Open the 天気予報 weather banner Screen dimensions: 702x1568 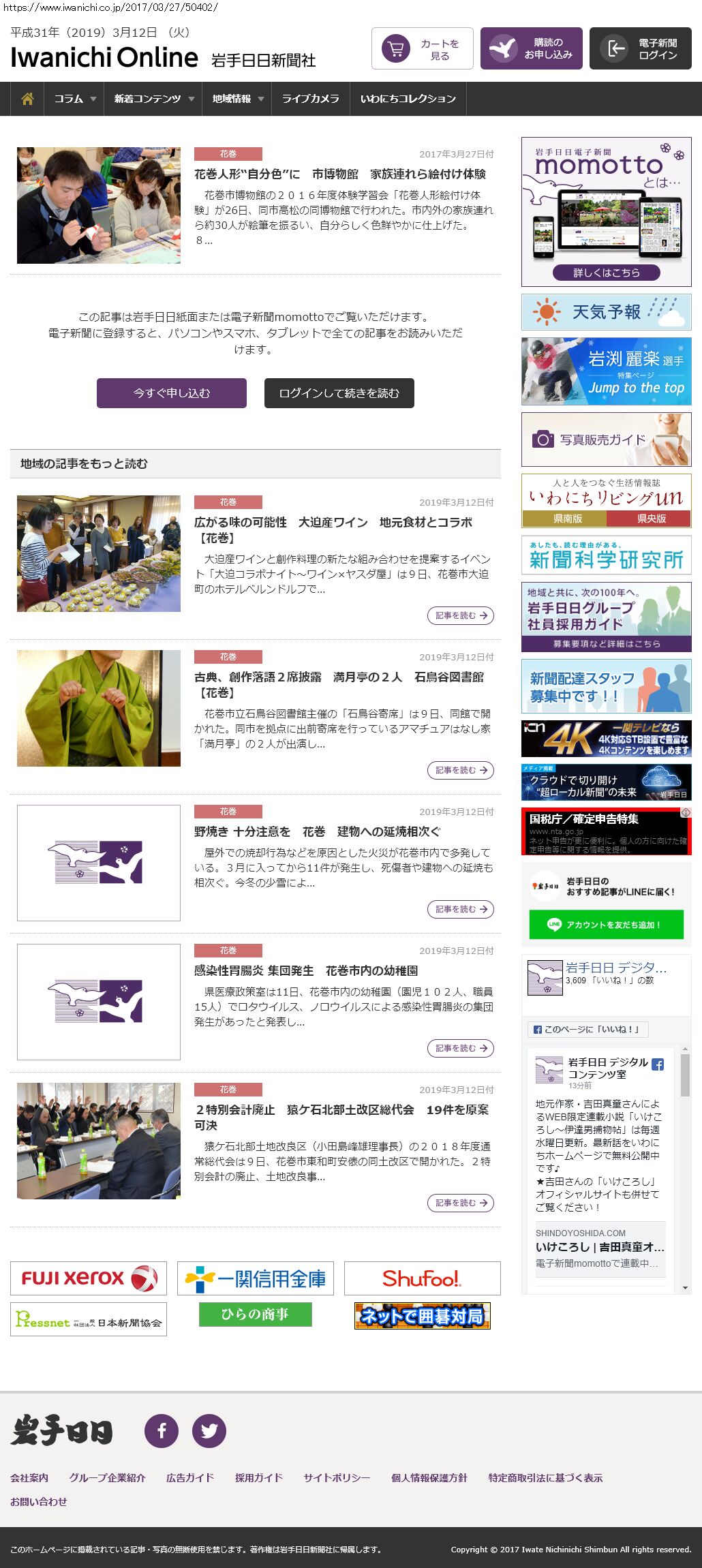(x=606, y=312)
